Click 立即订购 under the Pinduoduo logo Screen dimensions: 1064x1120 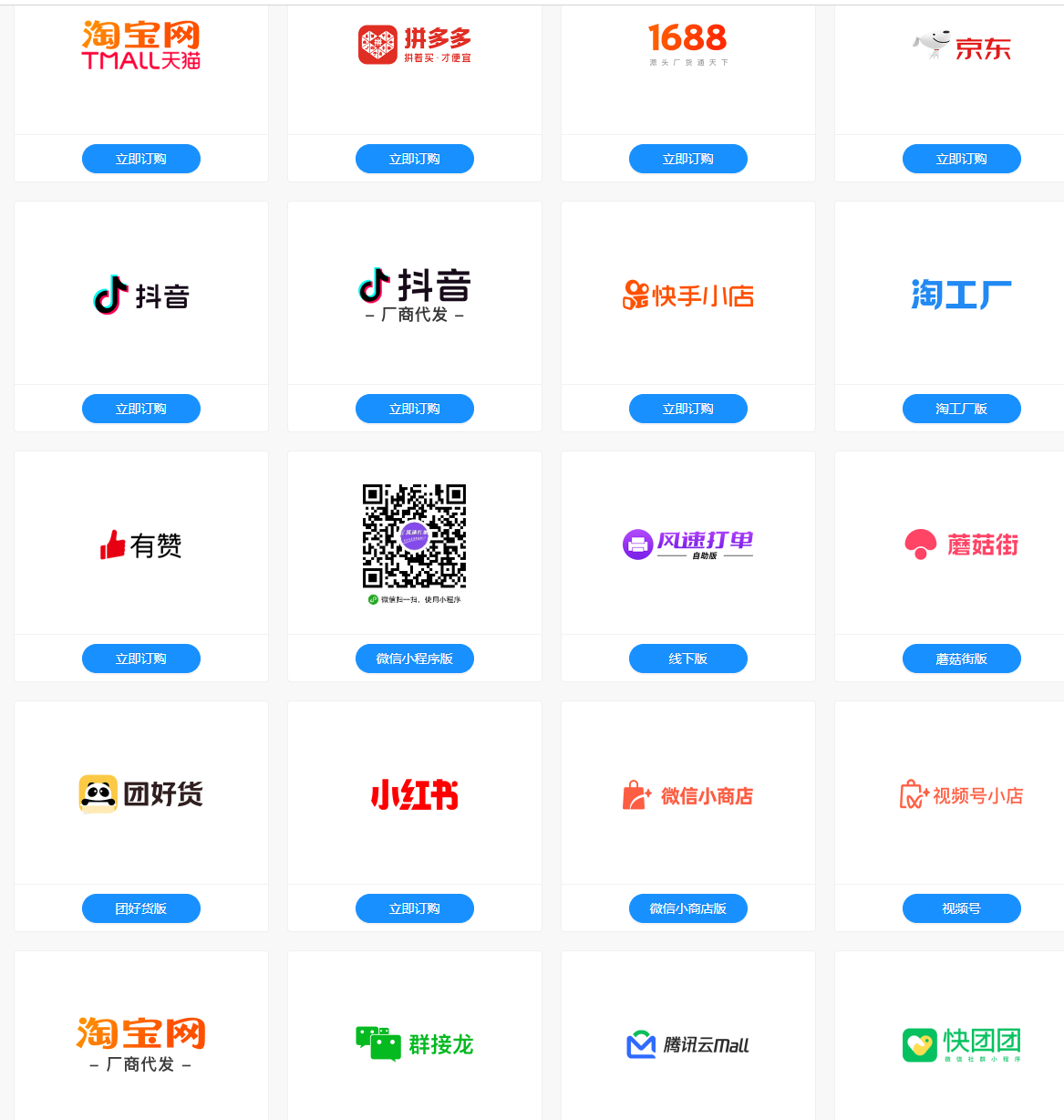pos(415,158)
